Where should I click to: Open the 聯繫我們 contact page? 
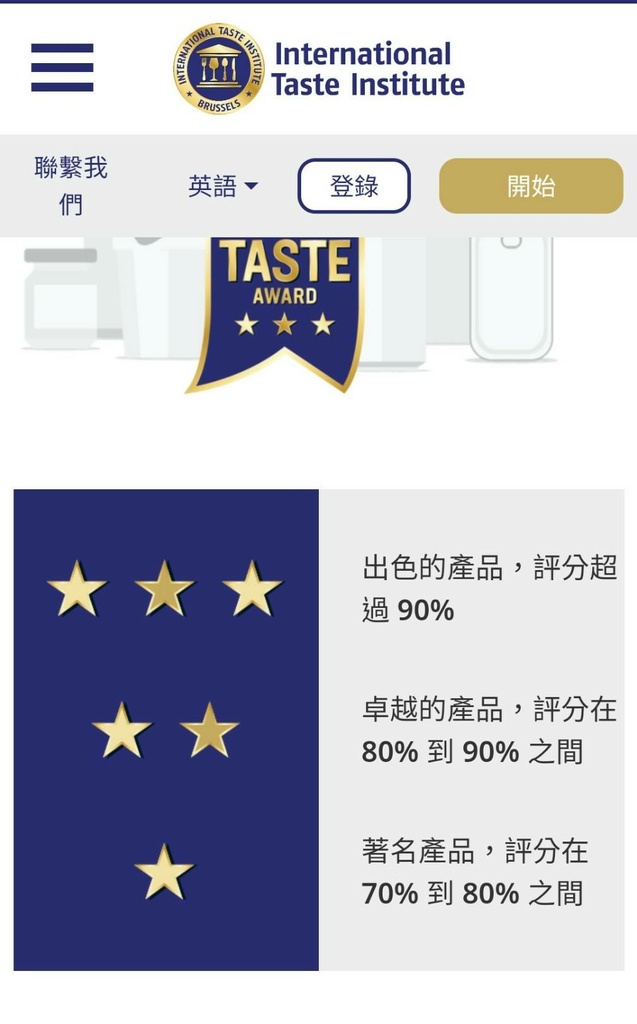coord(70,186)
